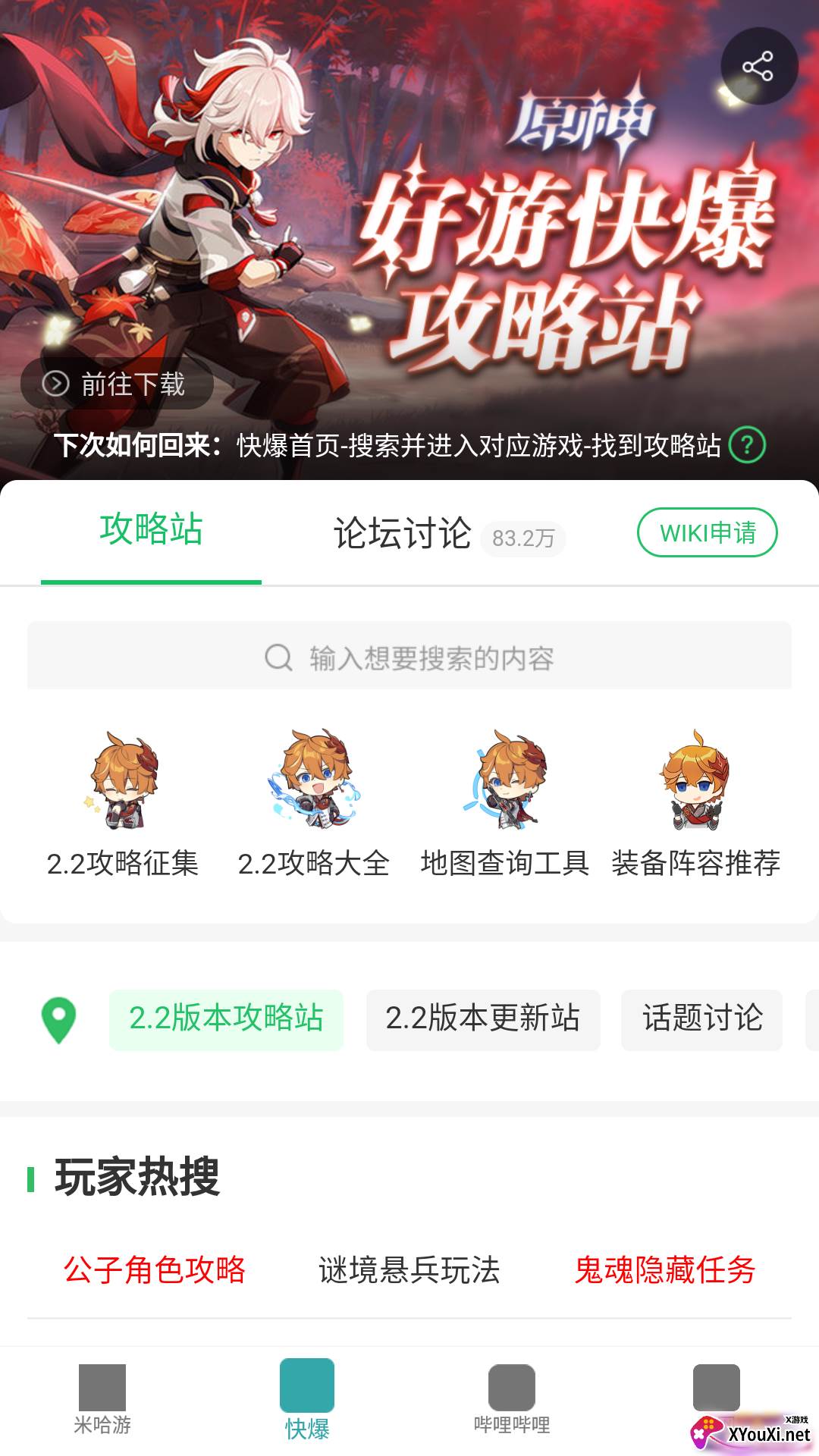
Task: Open the green question mark help icon
Action: point(747,445)
